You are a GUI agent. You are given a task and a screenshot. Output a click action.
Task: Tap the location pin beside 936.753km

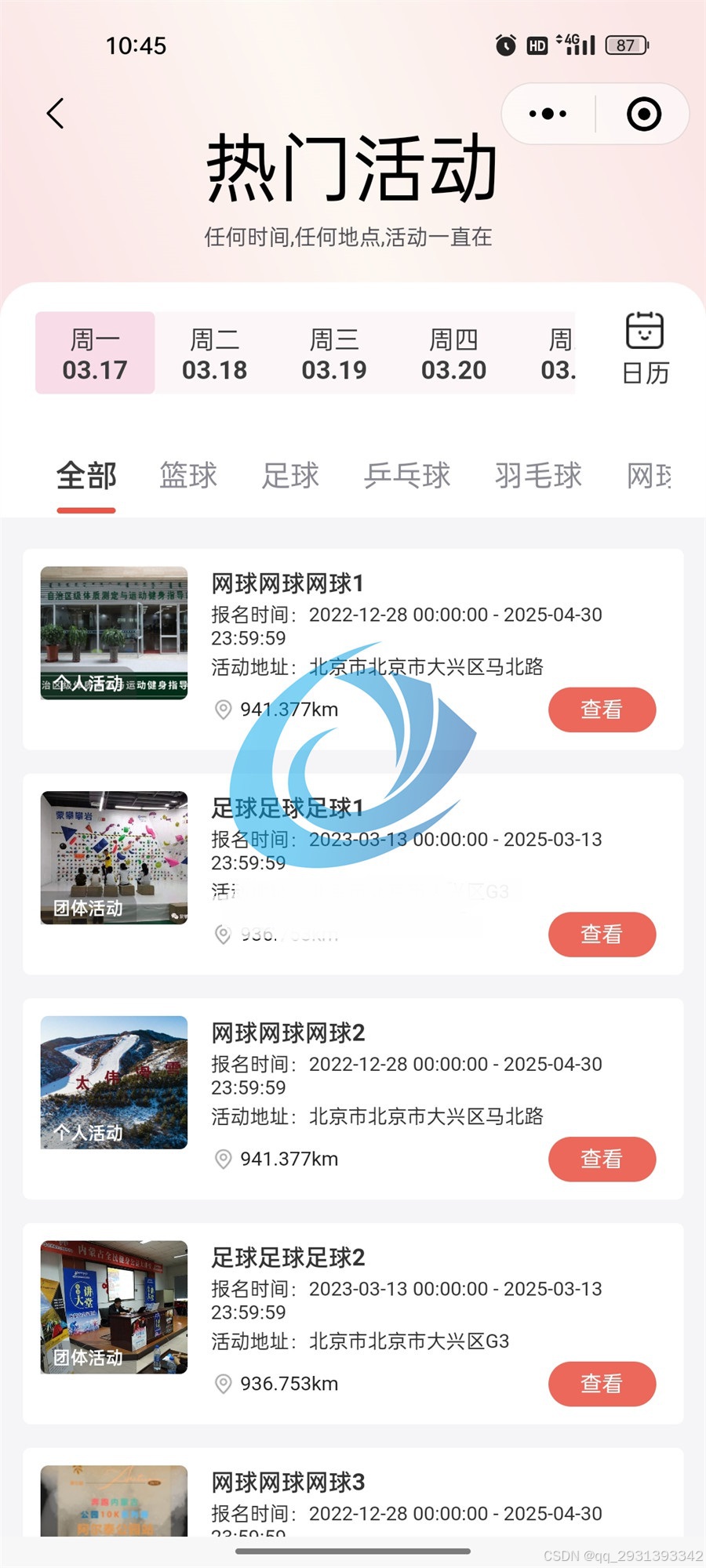pos(223,1384)
